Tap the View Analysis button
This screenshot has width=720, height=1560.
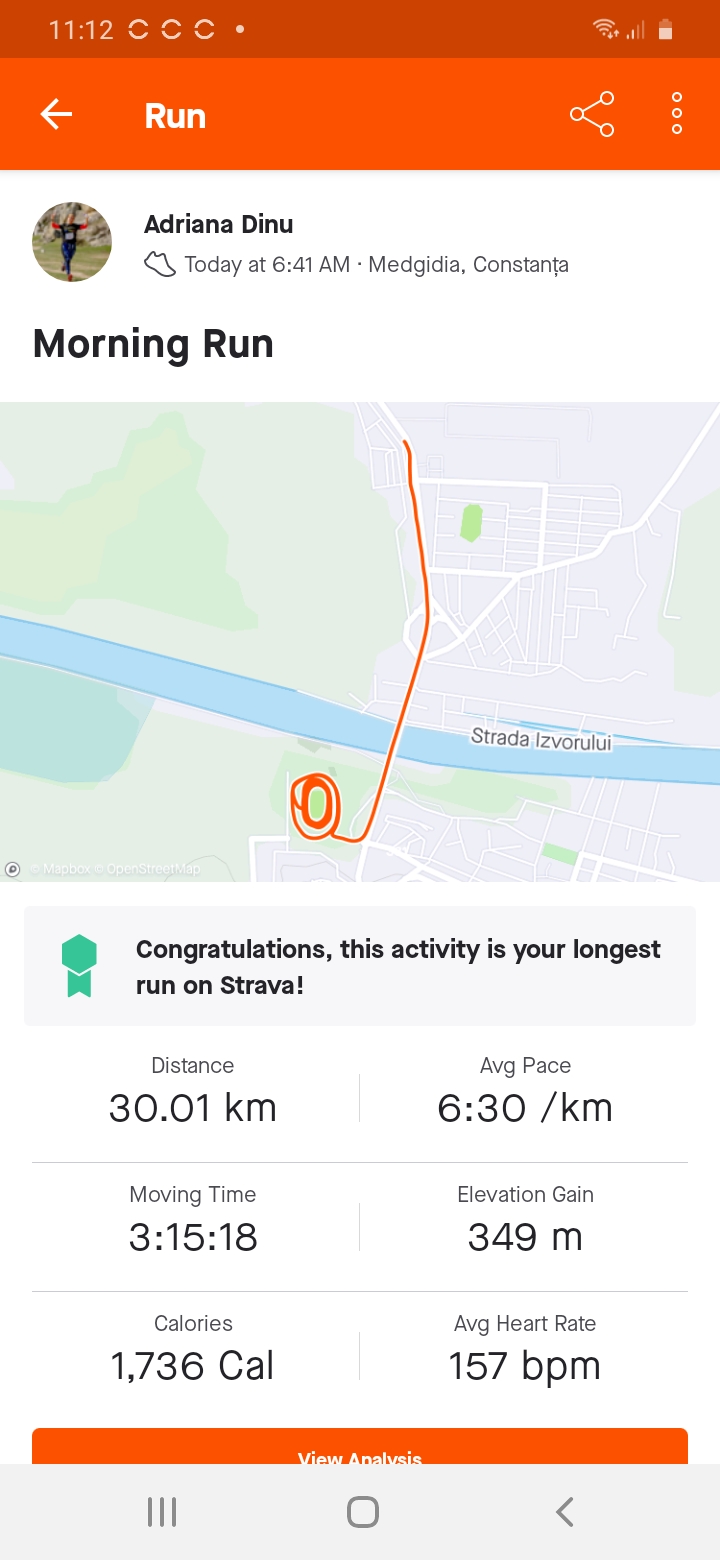click(x=360, y=1450)
